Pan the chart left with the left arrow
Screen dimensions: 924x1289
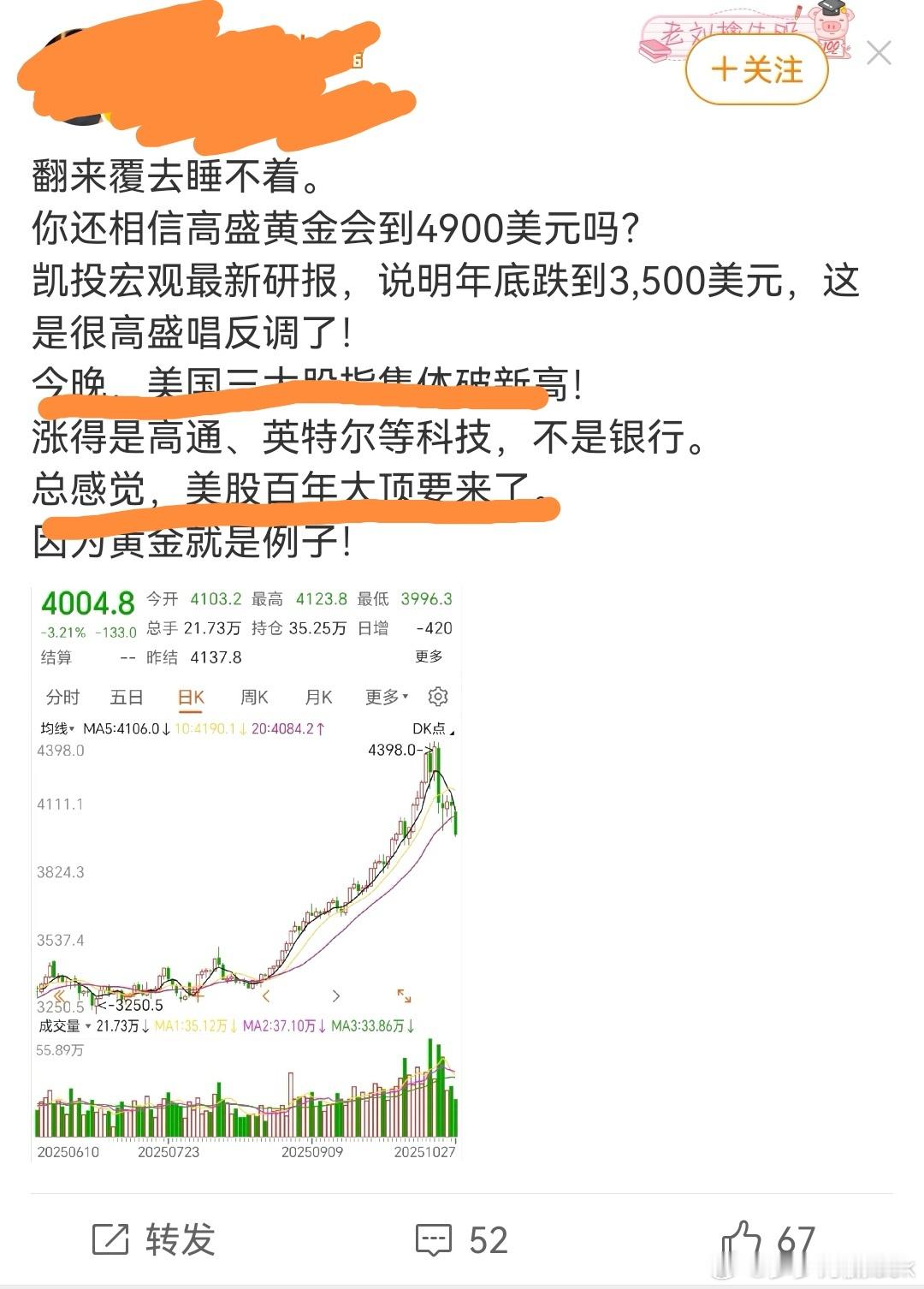tap(267, 995)
